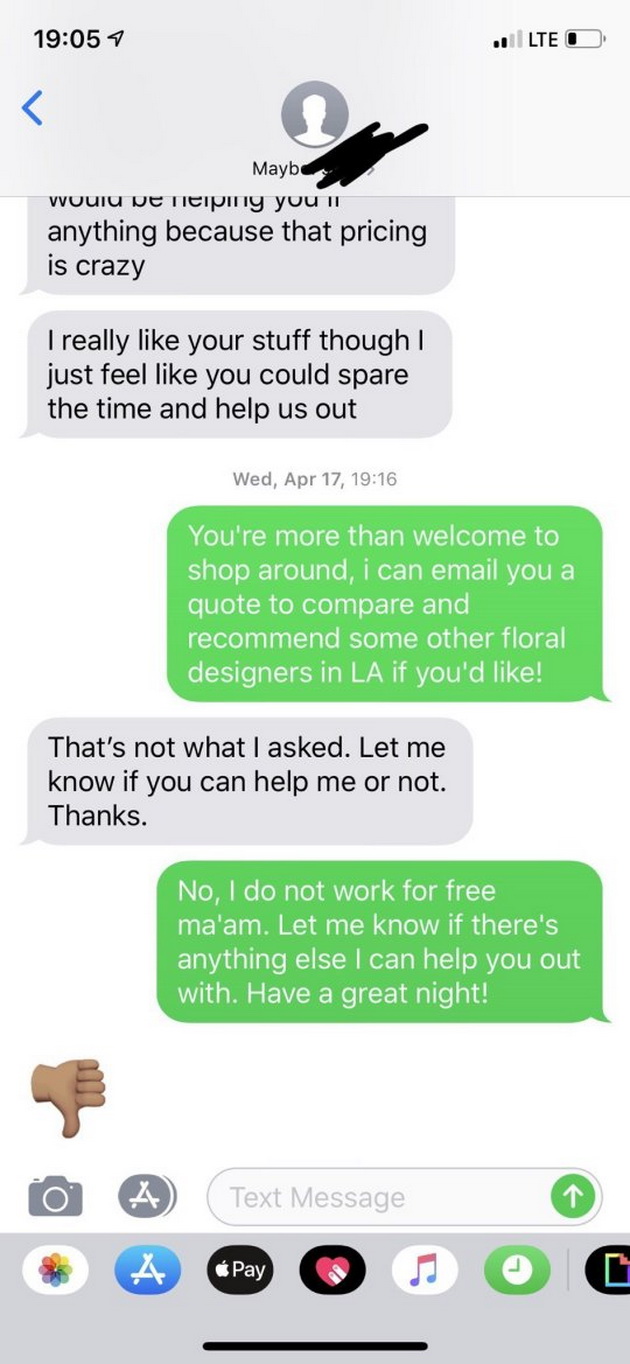Send the message with the arrow button

tap(572, 1196)
